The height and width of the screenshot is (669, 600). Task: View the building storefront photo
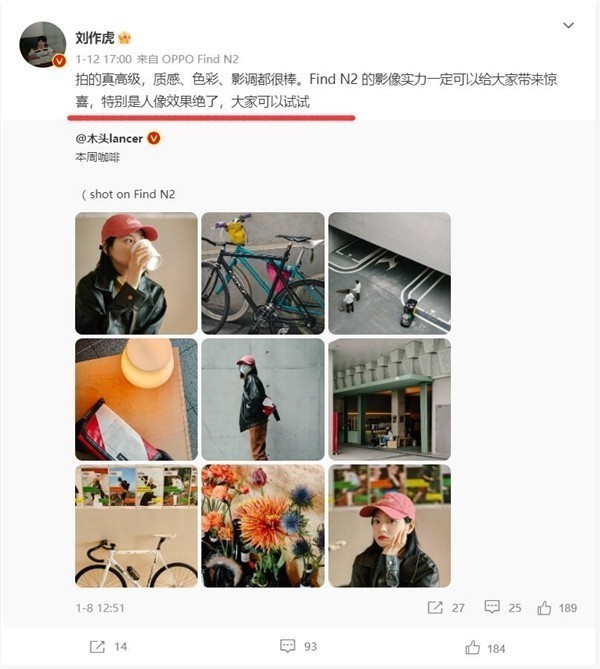[389, 399]
